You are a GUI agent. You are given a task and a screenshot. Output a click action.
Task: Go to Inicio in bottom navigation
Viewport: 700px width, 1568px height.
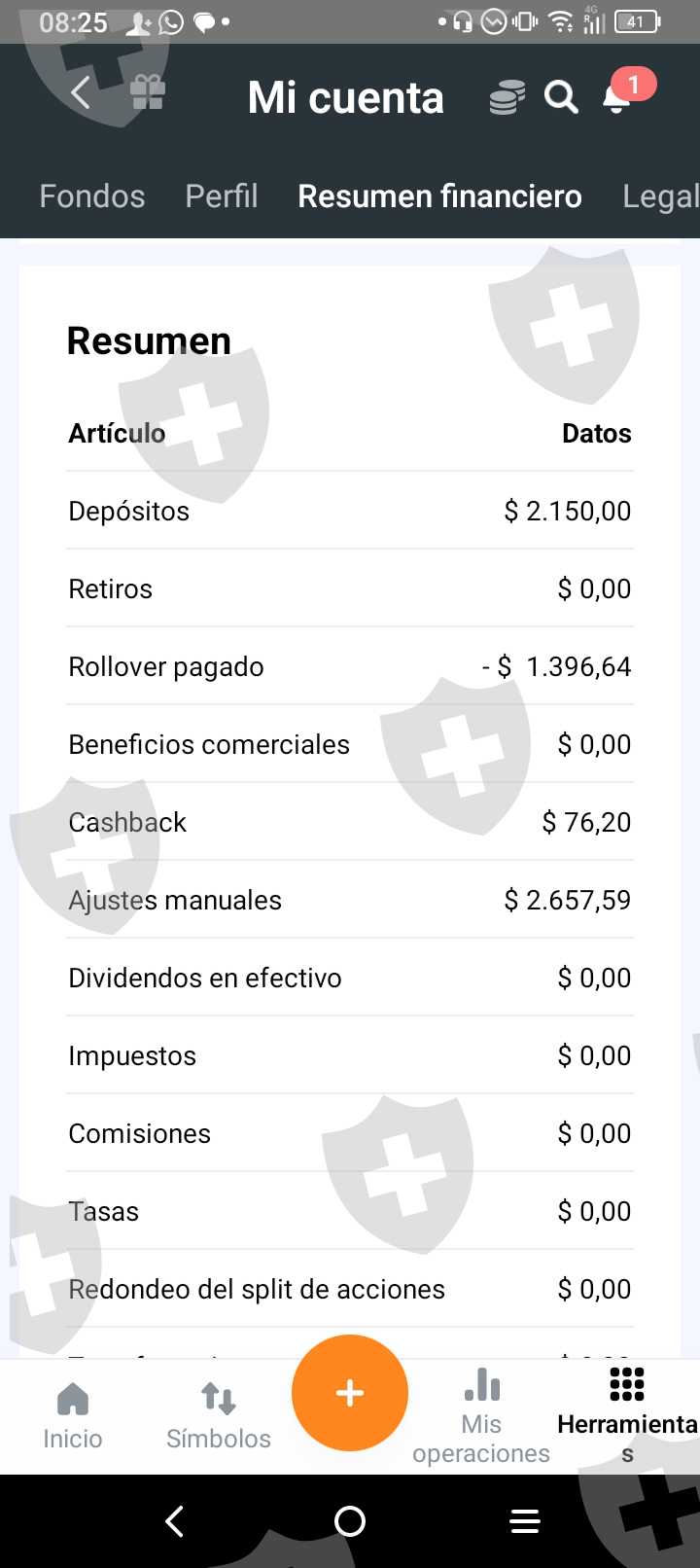(x=73, y=1416)
